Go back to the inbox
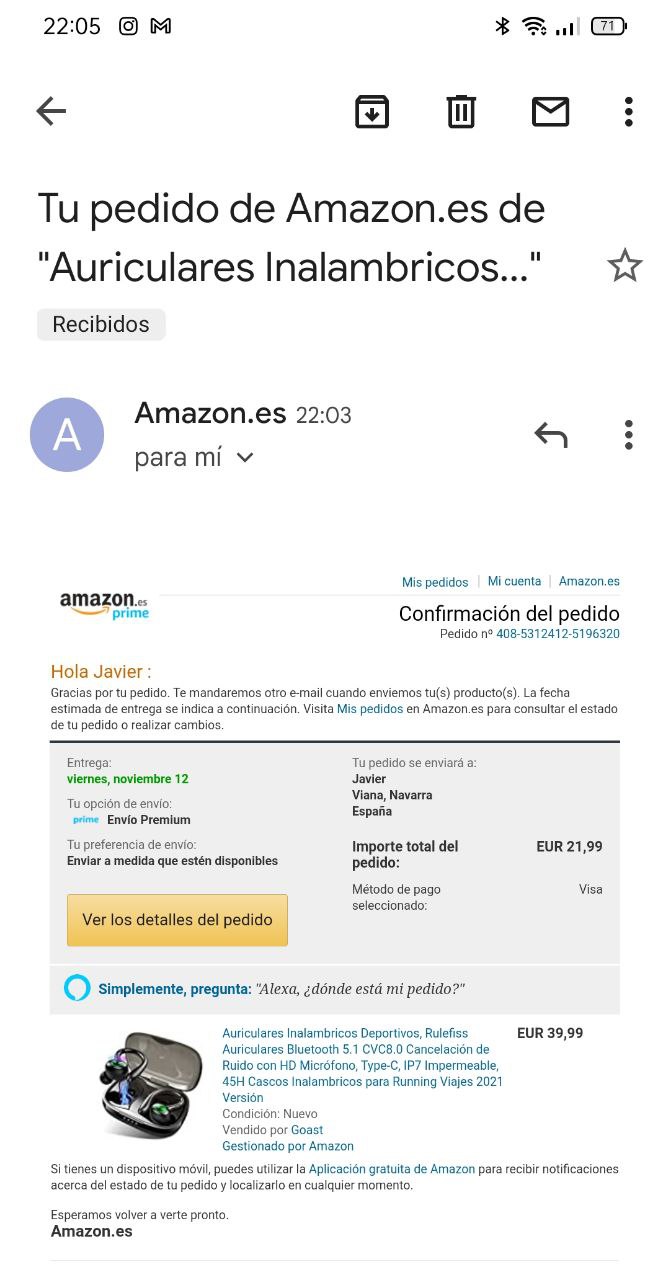 [51, 111]
